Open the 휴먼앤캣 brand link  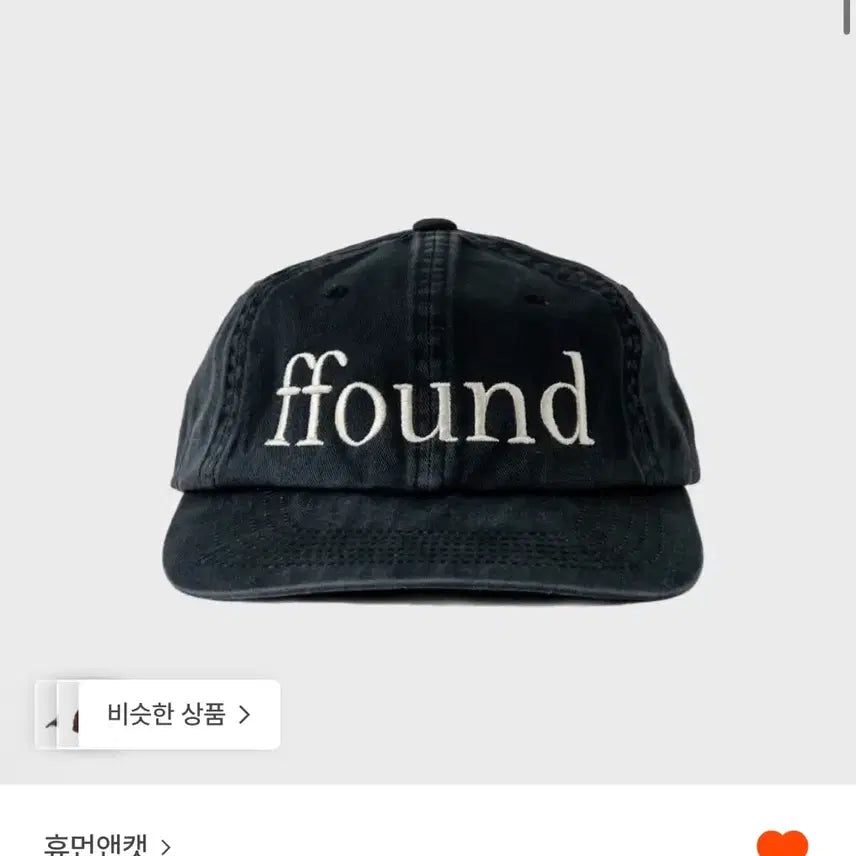pyautogui.click(x=107, y=846)
